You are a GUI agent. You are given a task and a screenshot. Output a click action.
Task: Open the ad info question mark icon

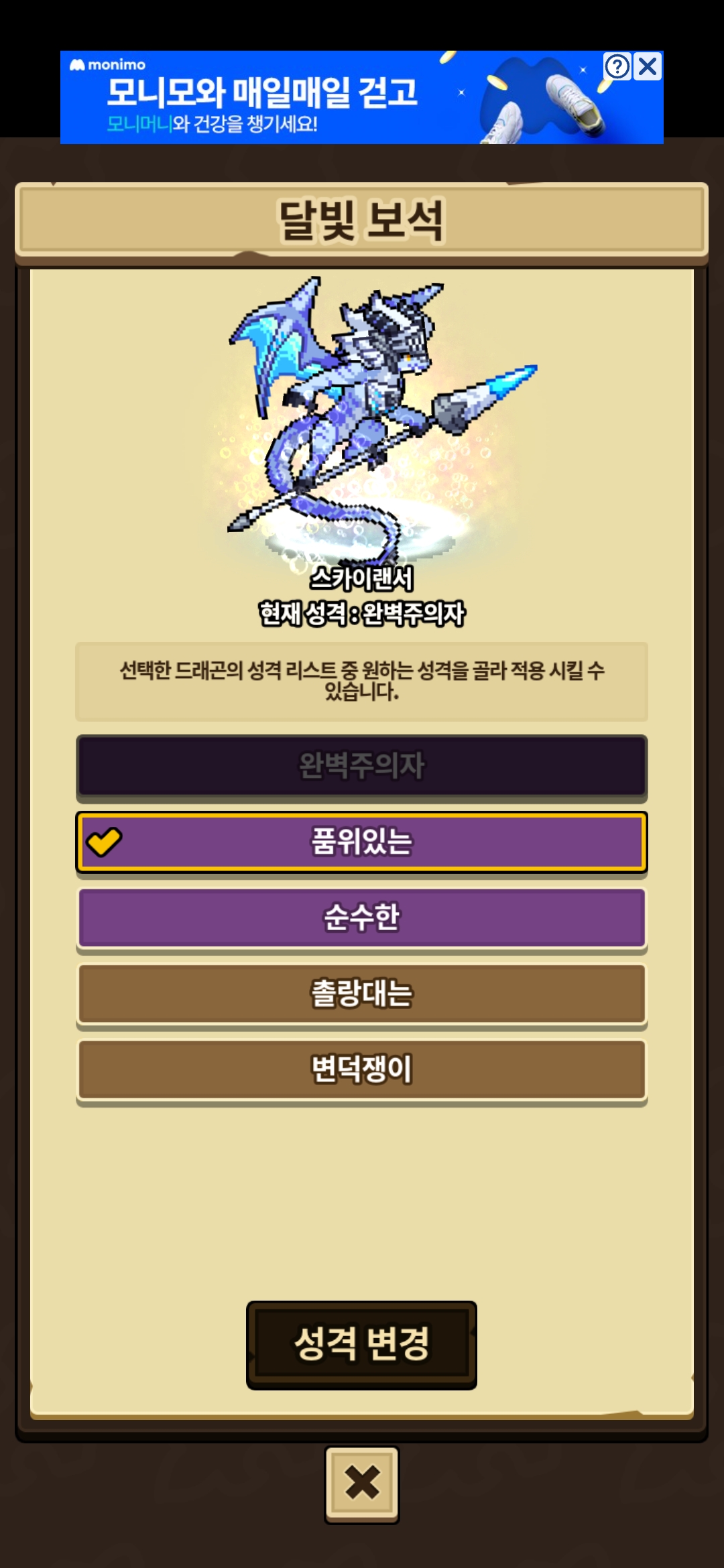(617, 66)
